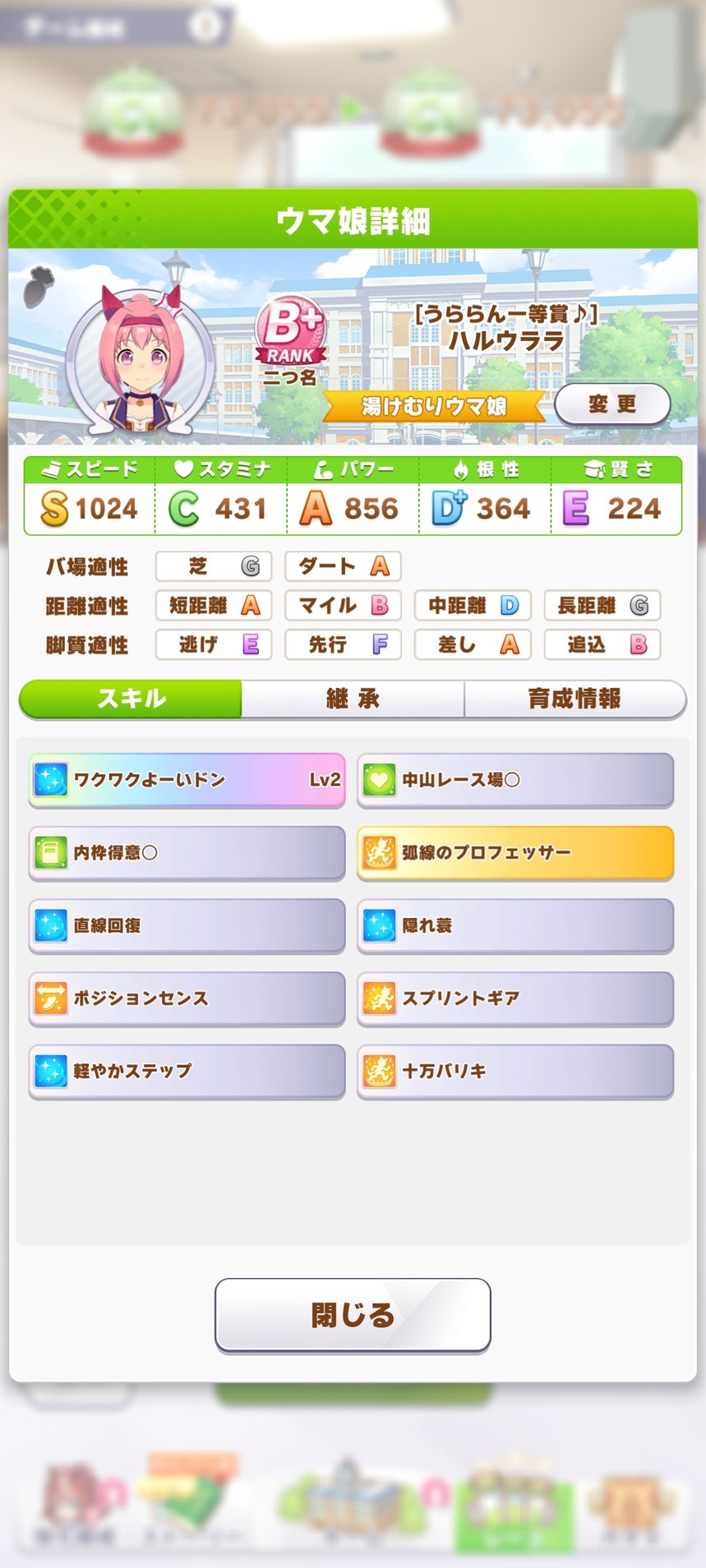
Task: View the ポジションセンス skill
Action: [x=187, y=998]
